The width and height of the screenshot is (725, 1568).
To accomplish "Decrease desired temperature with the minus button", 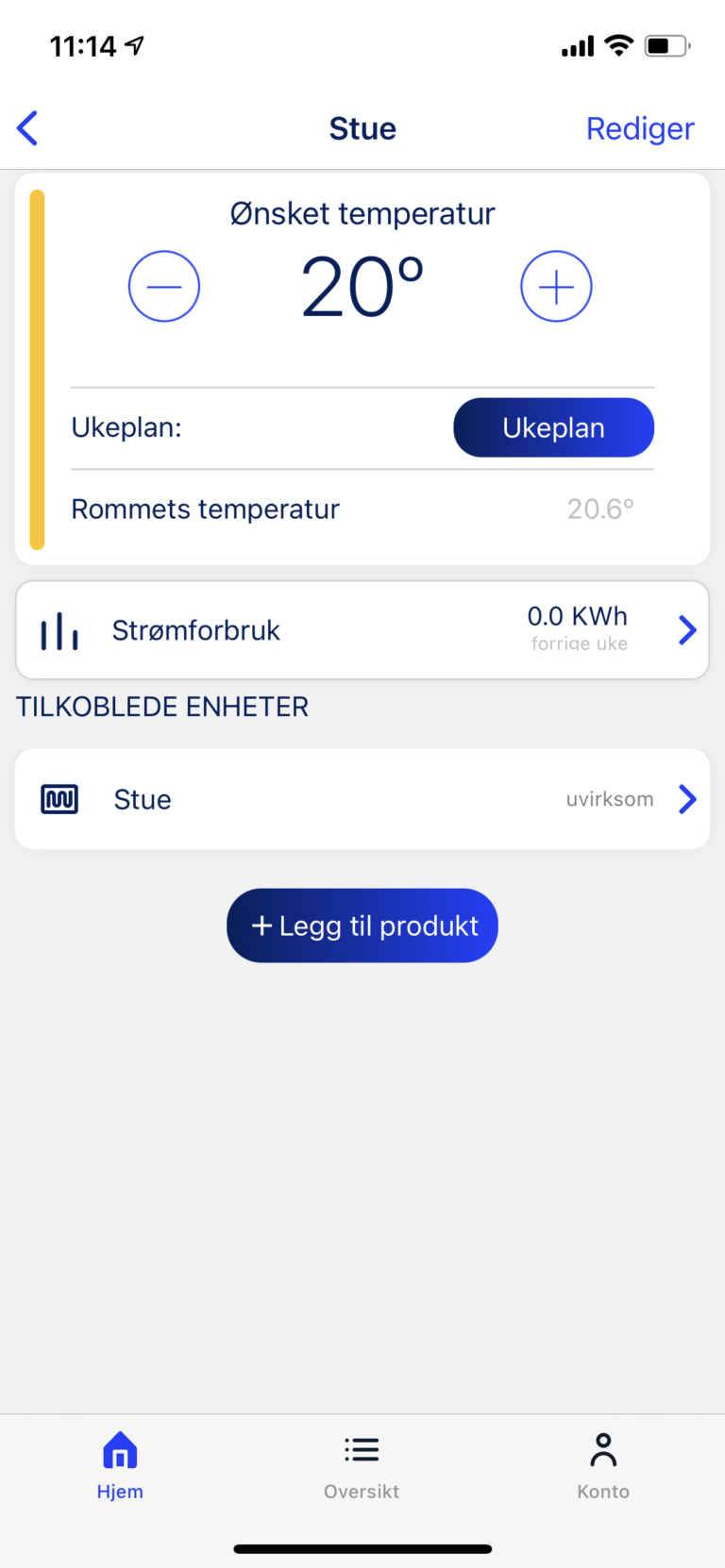I will [x=164, y=286].
